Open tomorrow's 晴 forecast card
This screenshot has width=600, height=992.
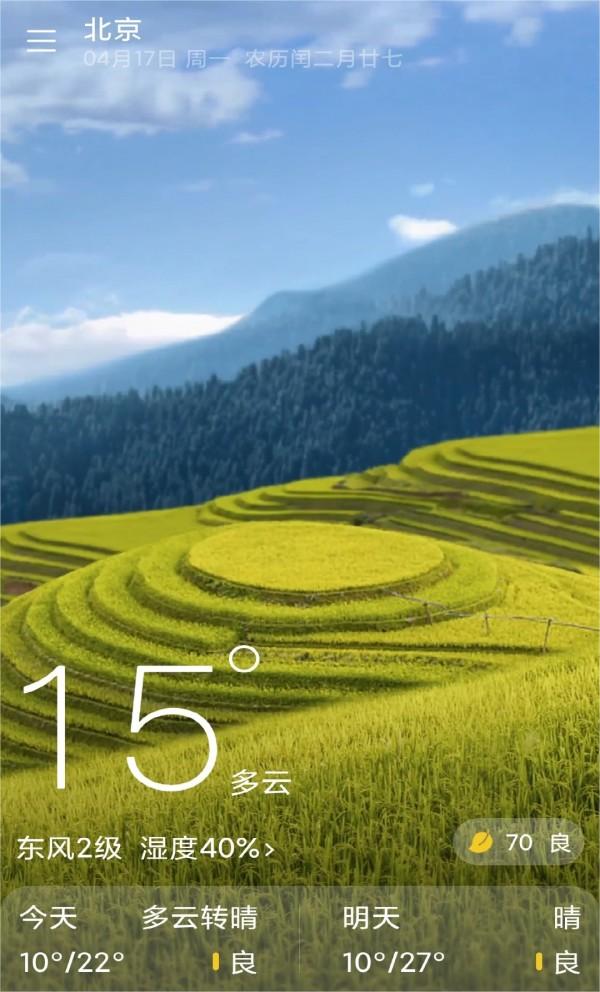click(x=455, y=940)
